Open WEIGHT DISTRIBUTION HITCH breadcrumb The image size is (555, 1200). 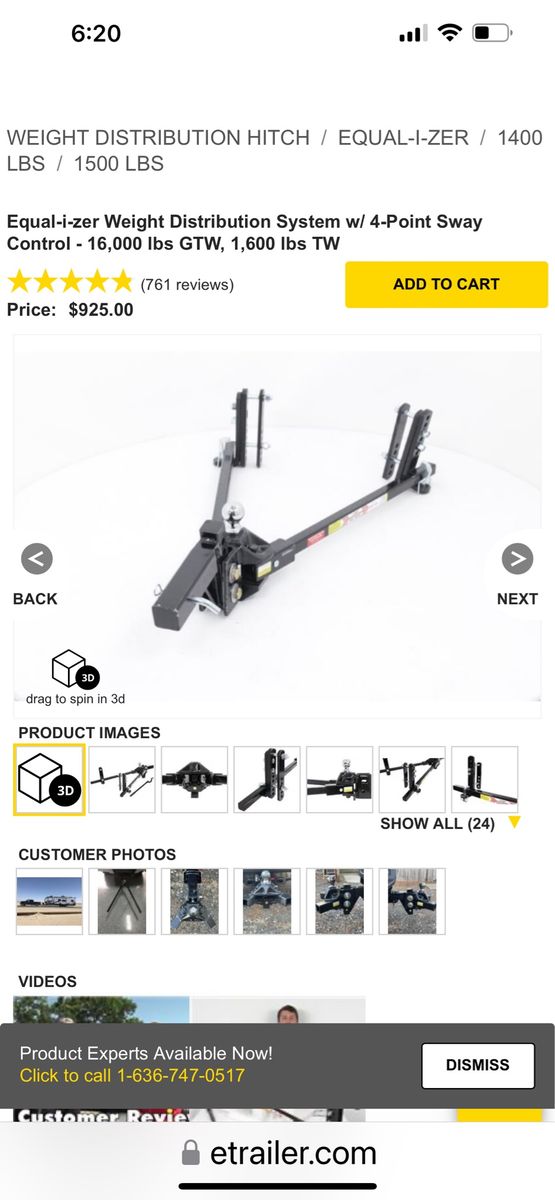(158, 138)
